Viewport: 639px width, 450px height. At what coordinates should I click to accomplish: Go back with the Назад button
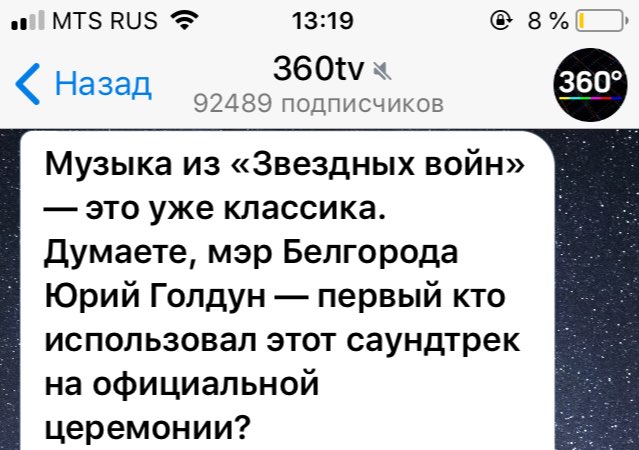click(85, 83)
